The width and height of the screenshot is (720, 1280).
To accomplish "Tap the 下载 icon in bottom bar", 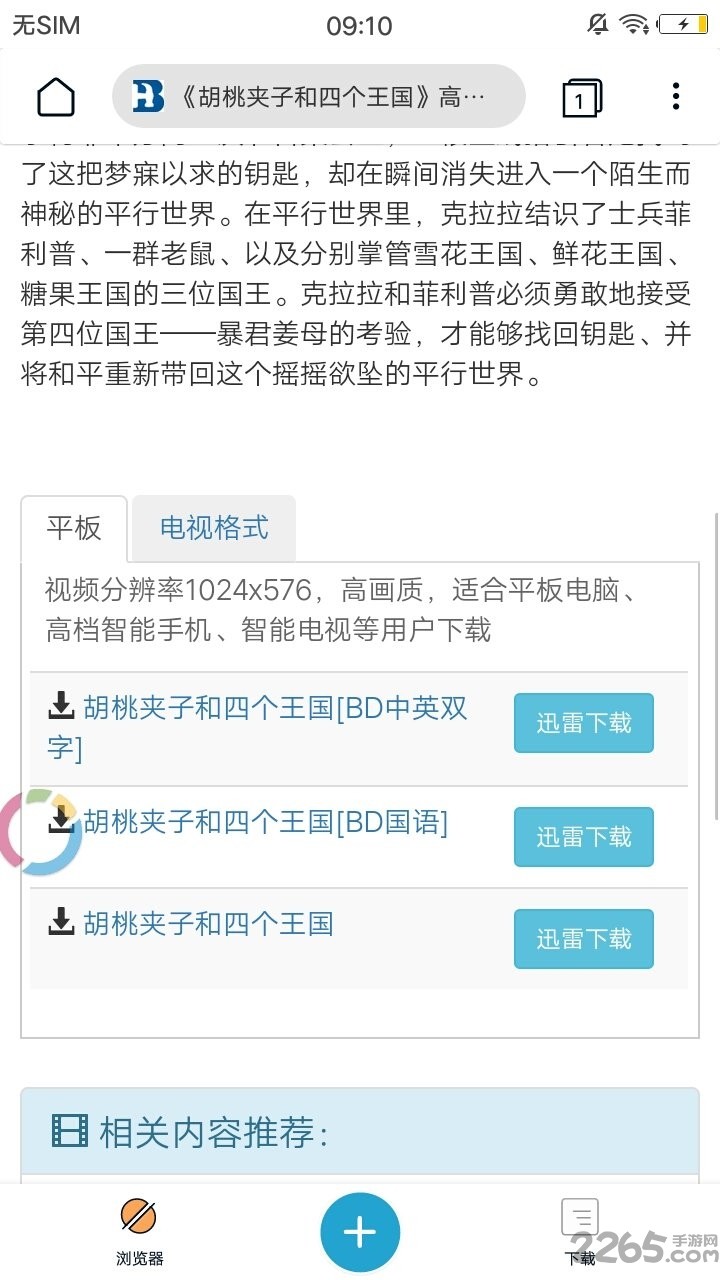I will pos(580,1216).
